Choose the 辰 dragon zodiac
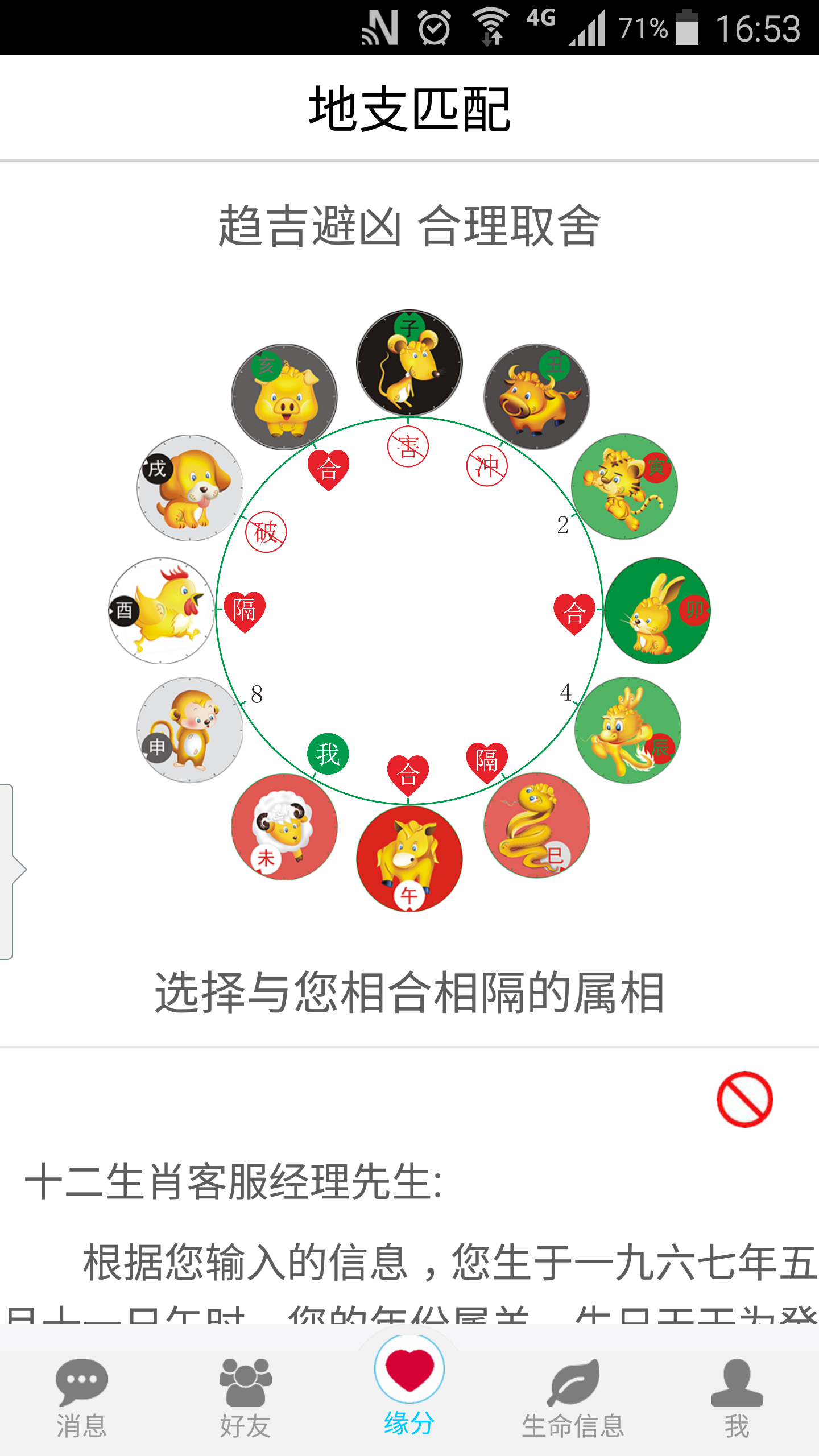Image resolution: width=819 pixels, height=1456 pixels. click(x=627, y=730)
